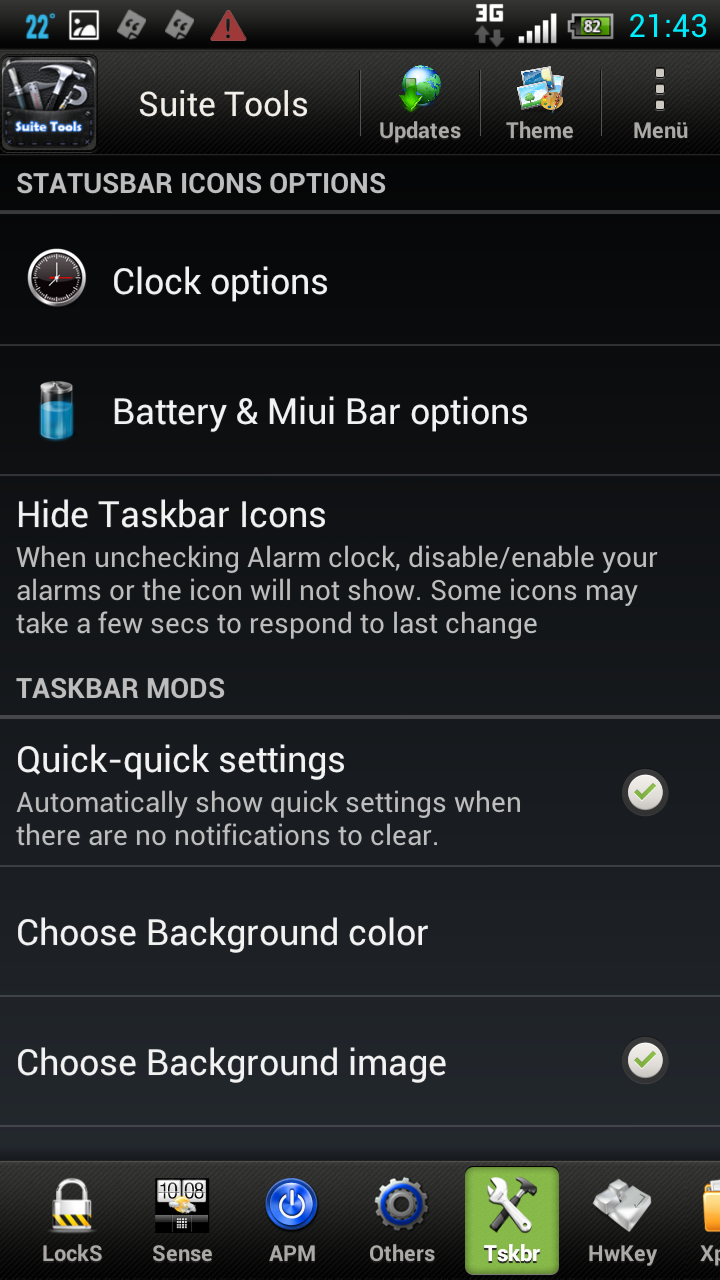The width and height of the screenshot is (720, 1280).
Task: Switch to the Sense tab
Action: [x=182, y=1220]
